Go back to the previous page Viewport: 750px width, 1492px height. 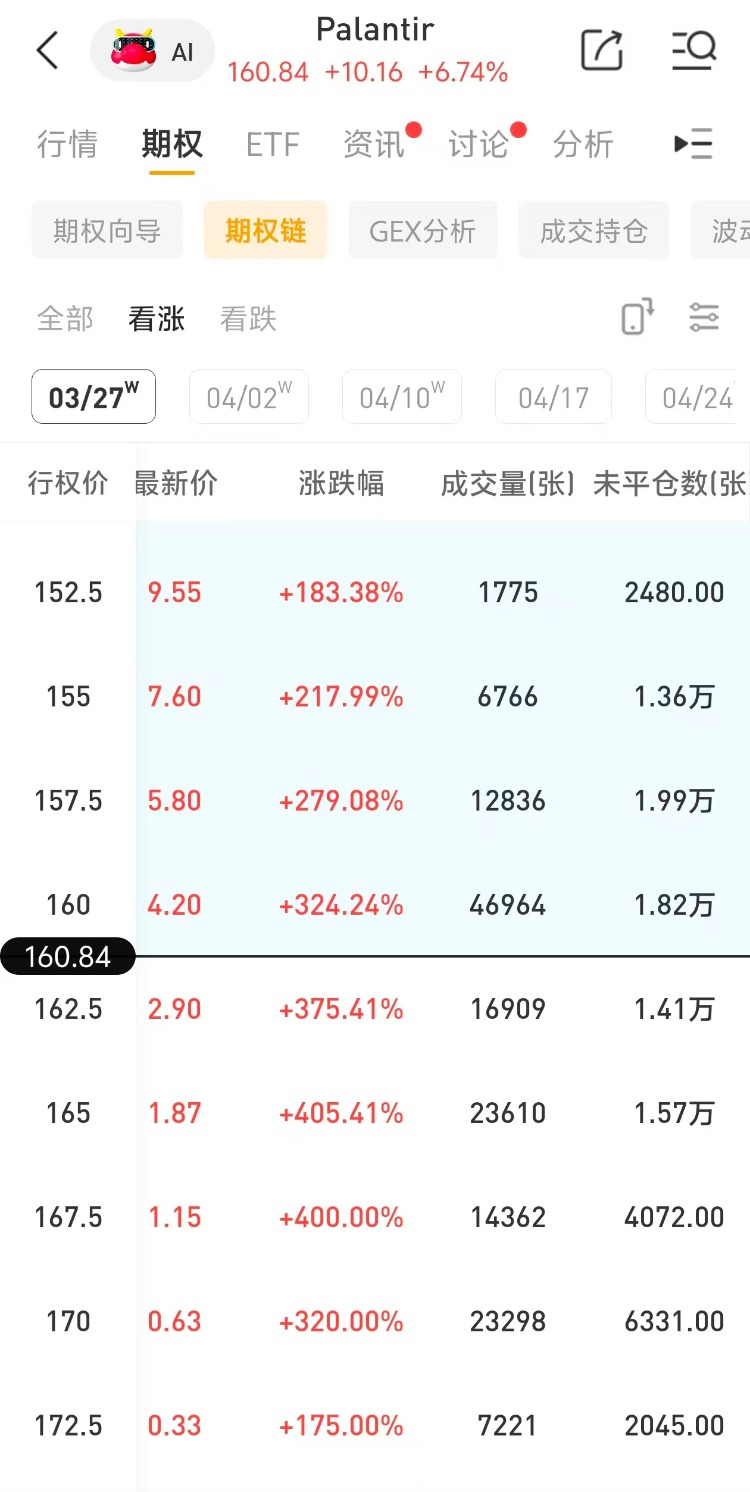point(47,50)
